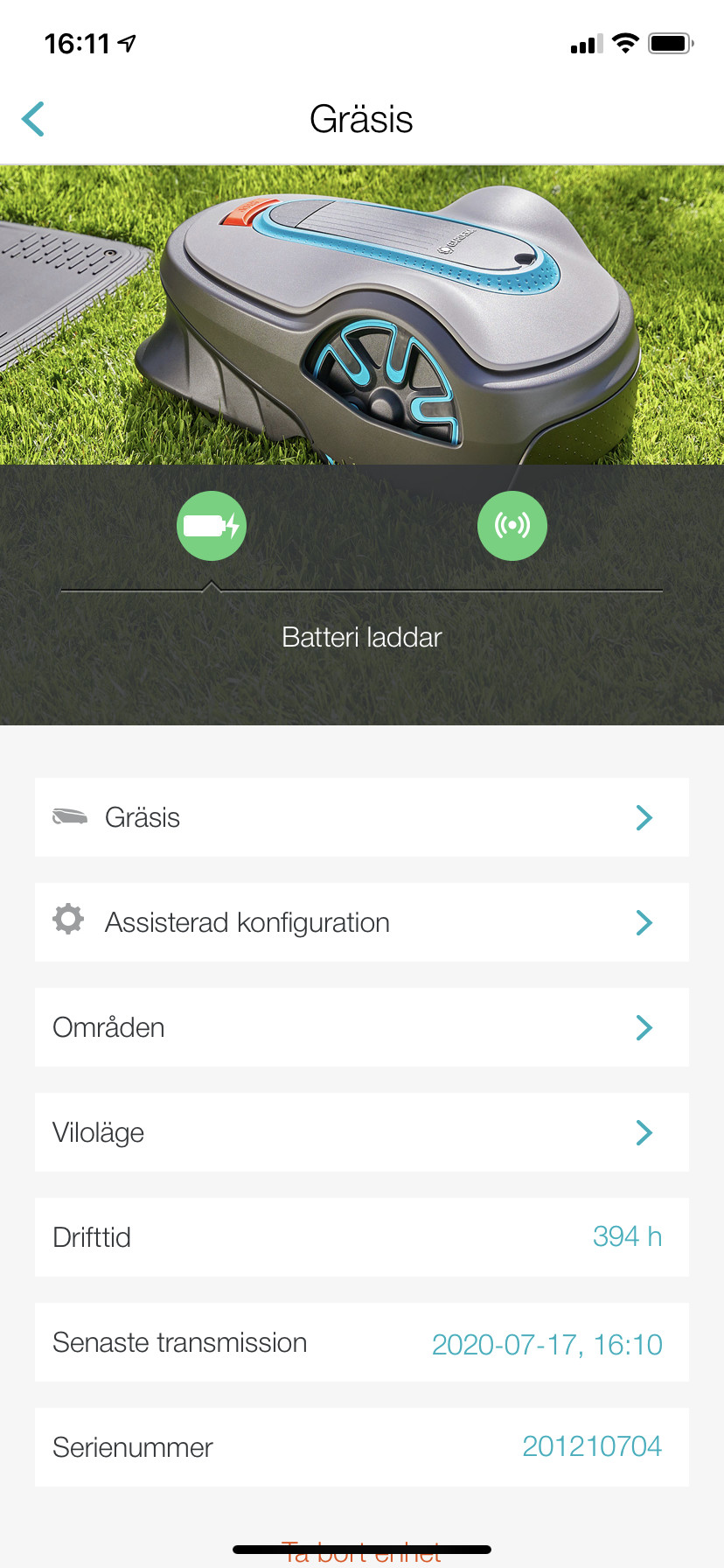Open Viloläge settings
Image resolution: width=724 pixels, height=1568 pixels.
[x=361, y=1132]
